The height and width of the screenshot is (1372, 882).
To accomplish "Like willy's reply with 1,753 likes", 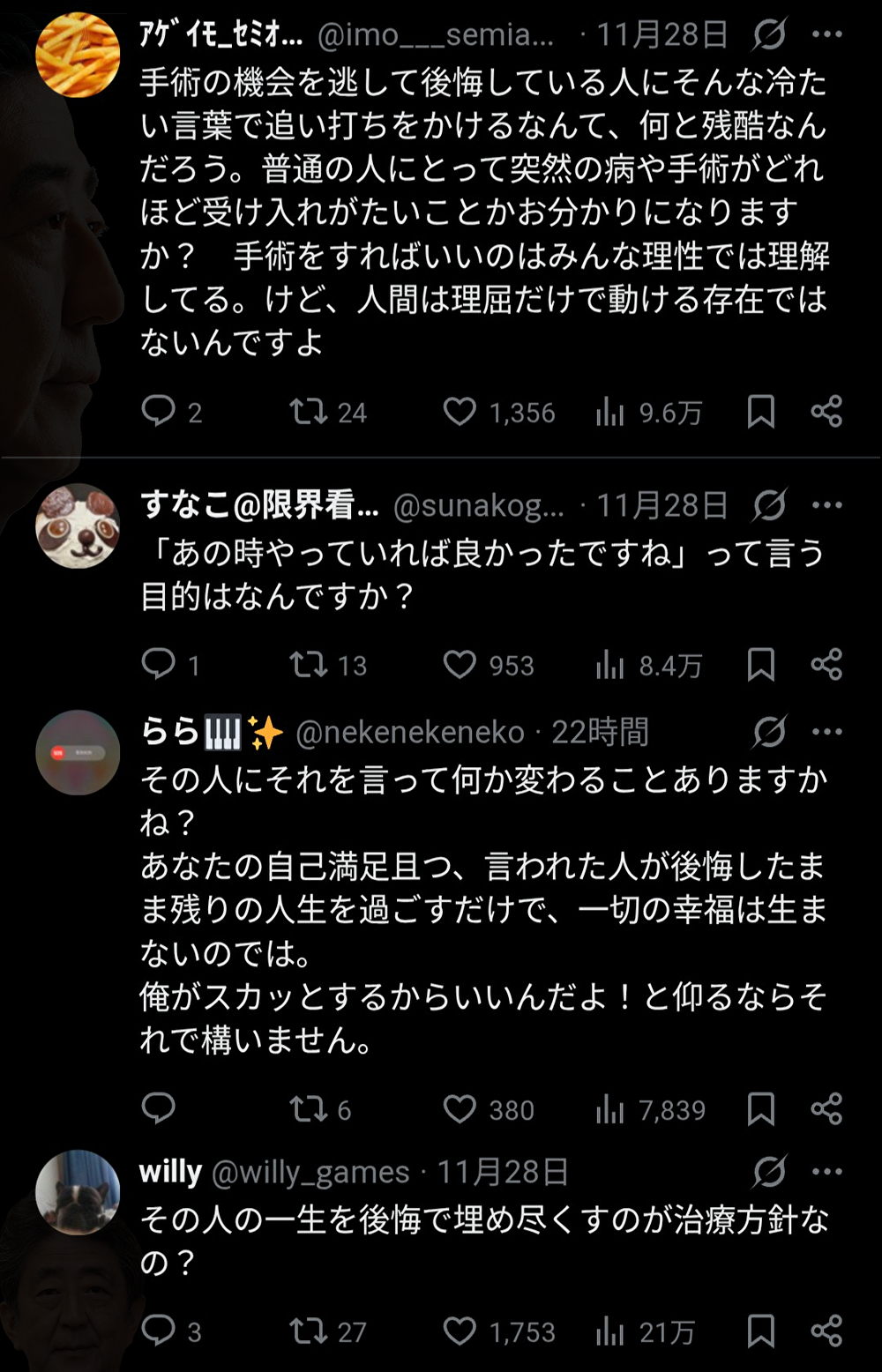I will 460,1331.
